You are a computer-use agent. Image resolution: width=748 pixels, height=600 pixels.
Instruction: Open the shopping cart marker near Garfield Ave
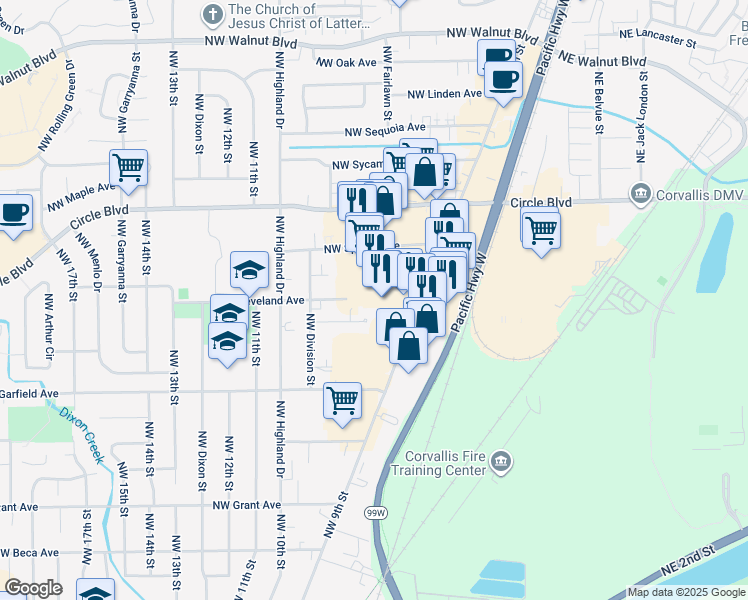tap(343, 400)
